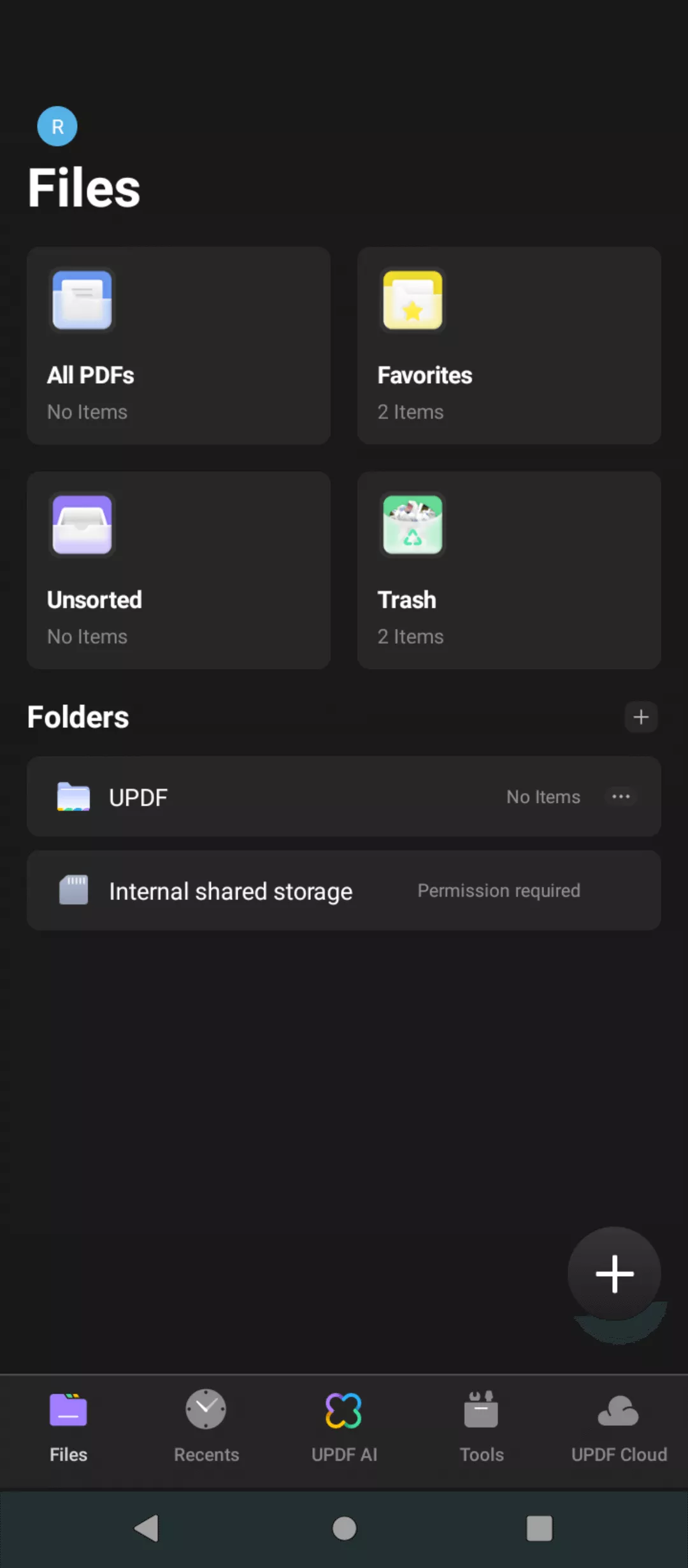Open Internal shared storage row
688x1568 pixels.
coord(344,890)
